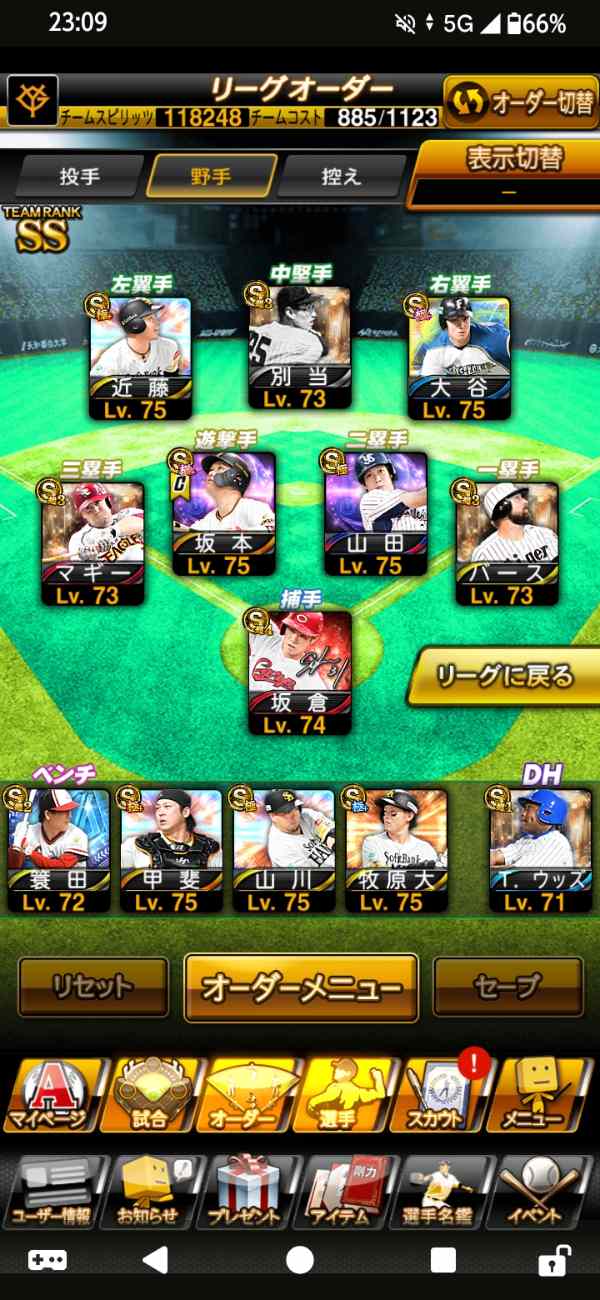Tap the セーブ button
Image resolution: width=600 pixels, height=1300 pixels.
tap(508, 988)
